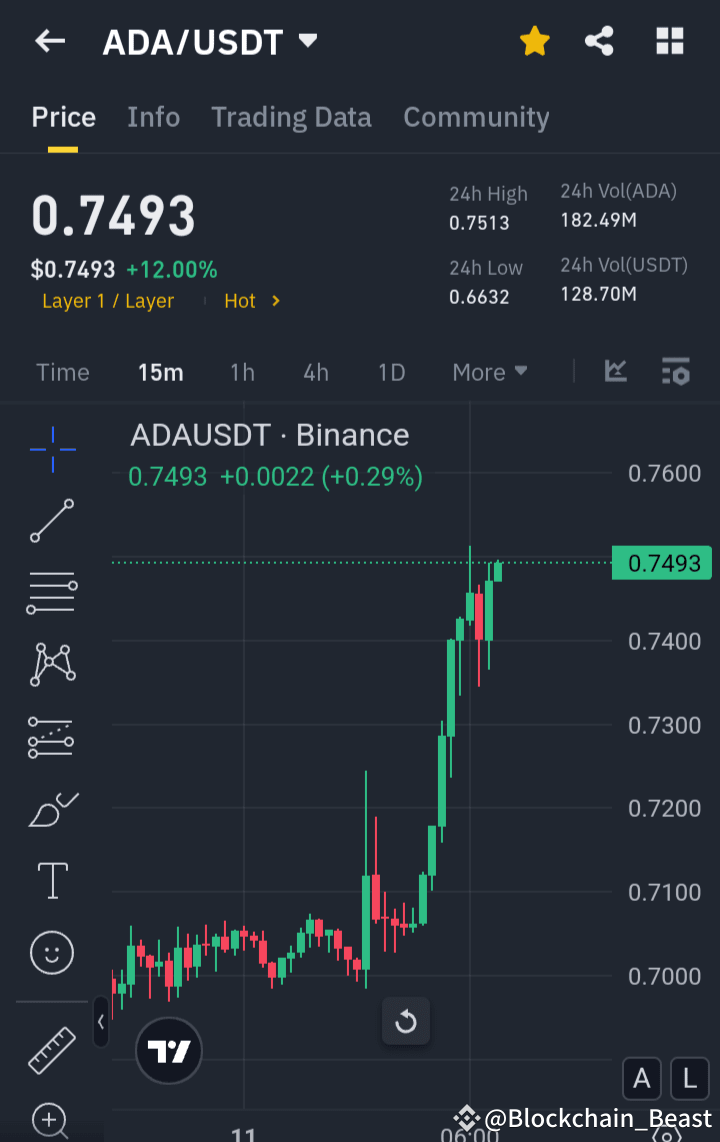Select the brush drawing tool
This screenshot has width=720, height=1142.
pyautogui.click(x=51, y=808)
